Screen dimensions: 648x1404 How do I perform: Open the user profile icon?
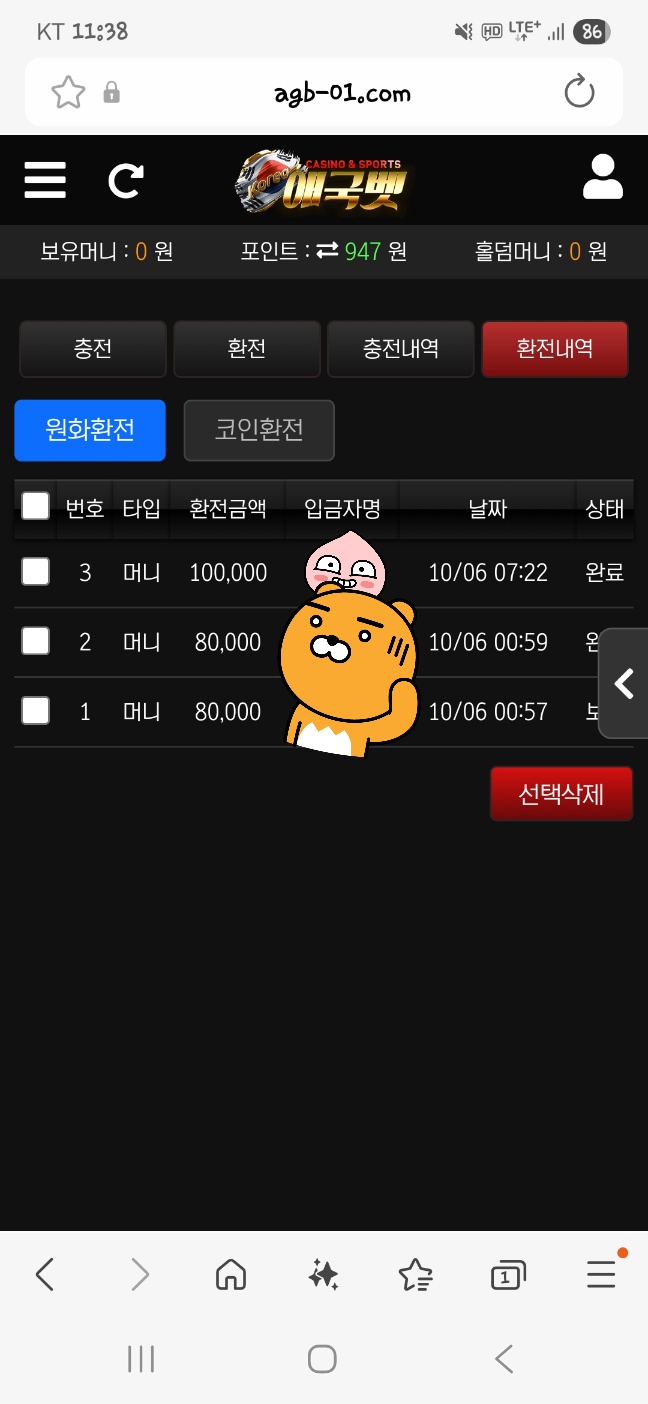click(x=602, y=178)
